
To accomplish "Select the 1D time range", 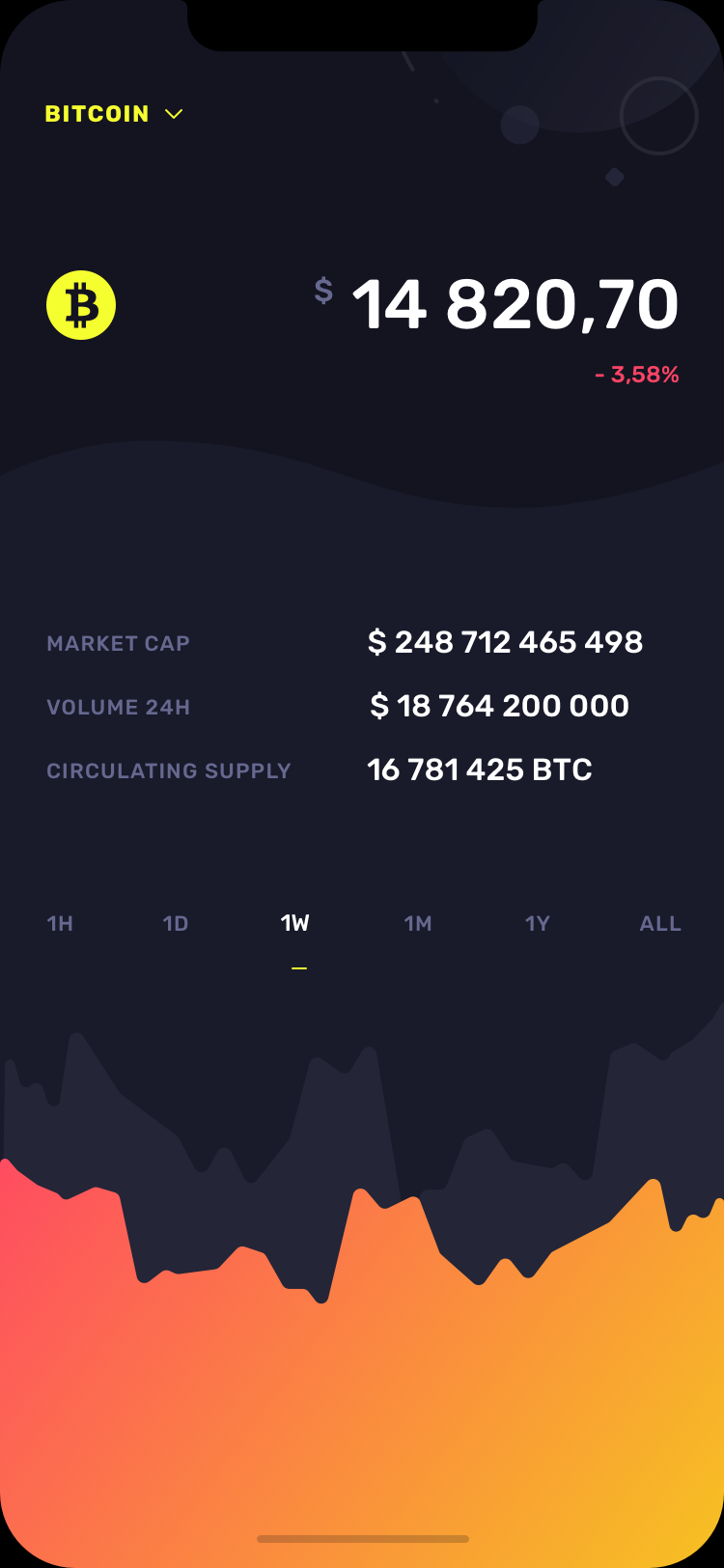I will pyautogui.click(x=176, y=924).
